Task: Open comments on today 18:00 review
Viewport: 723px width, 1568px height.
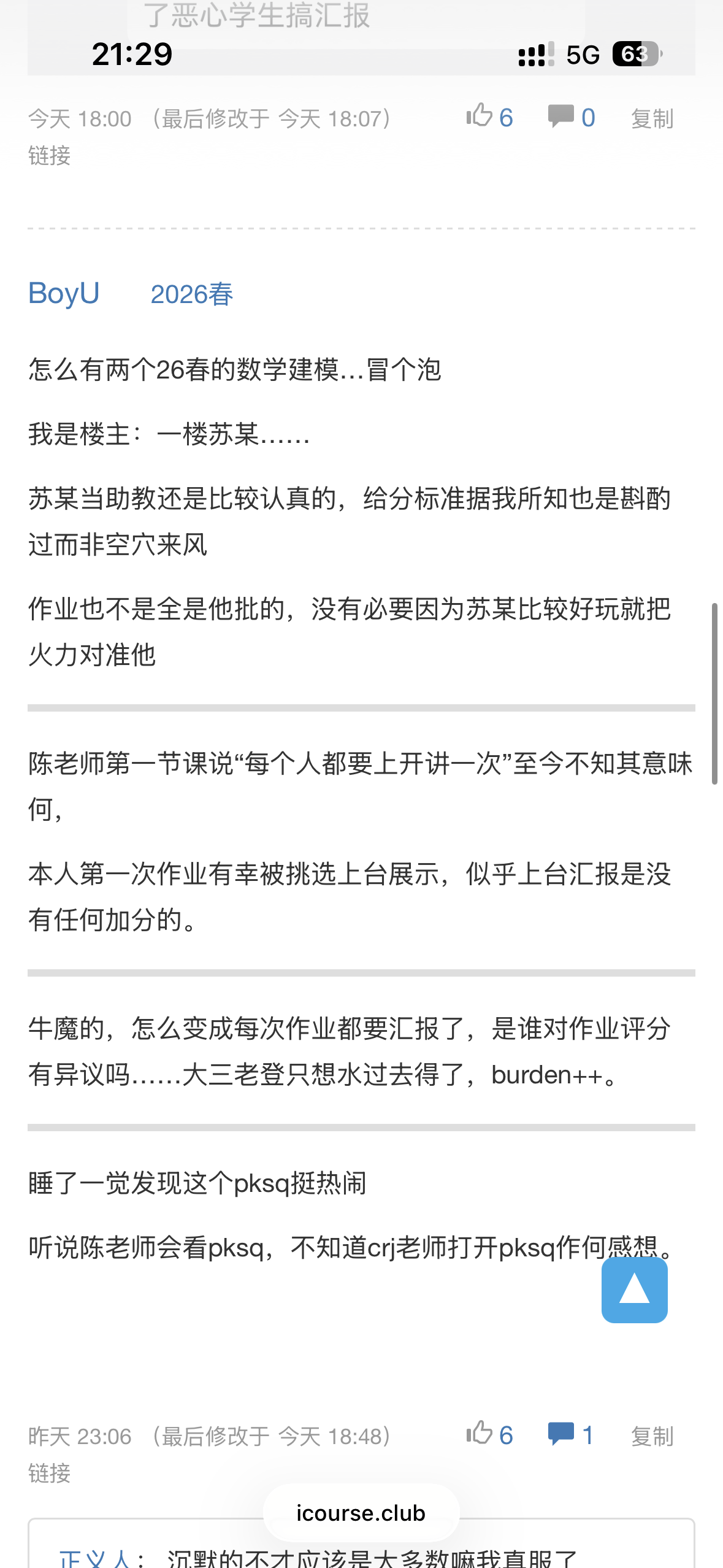Action: pos(570,117)
